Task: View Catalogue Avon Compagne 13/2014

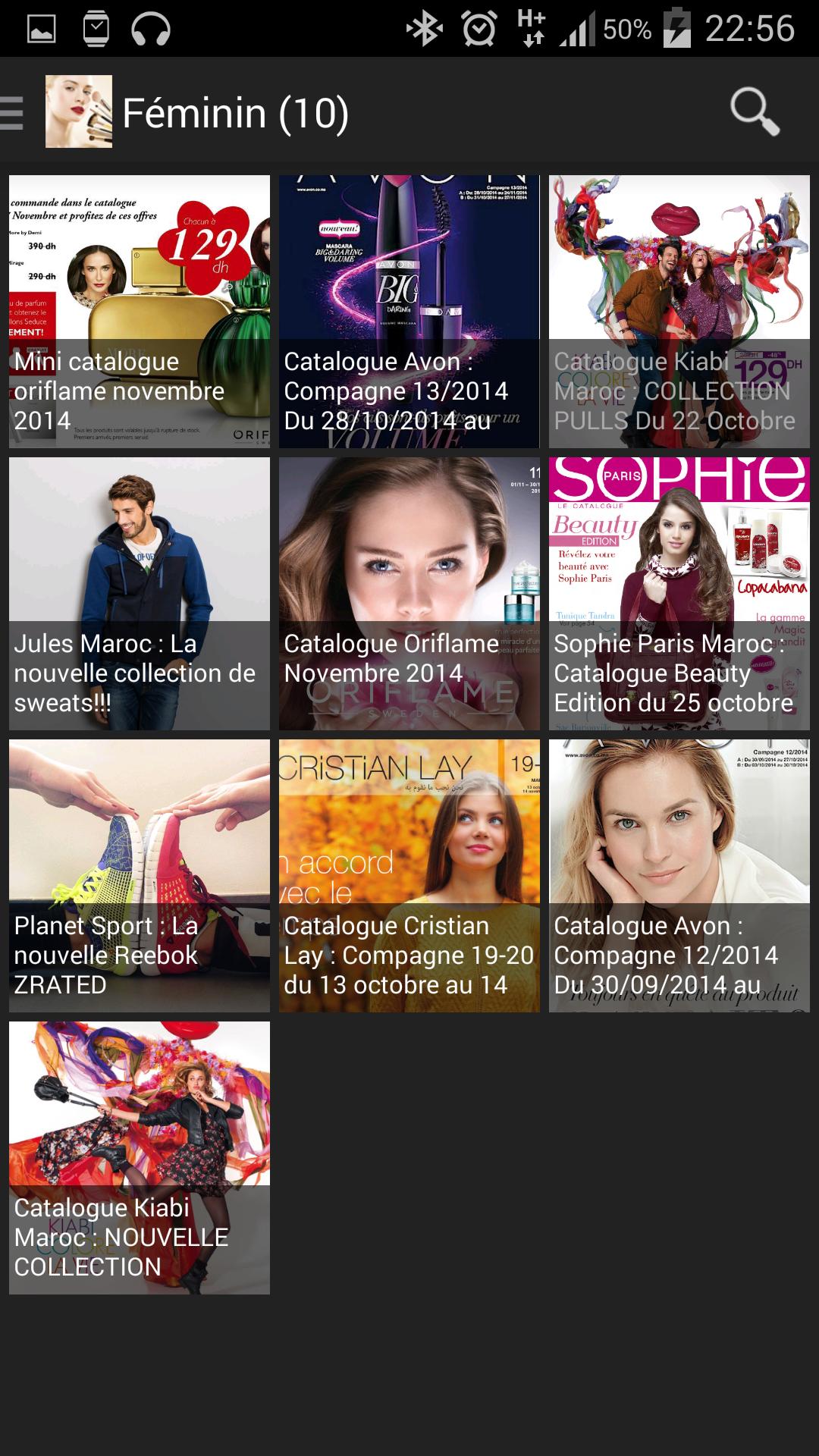Action: tap(409, 312)
